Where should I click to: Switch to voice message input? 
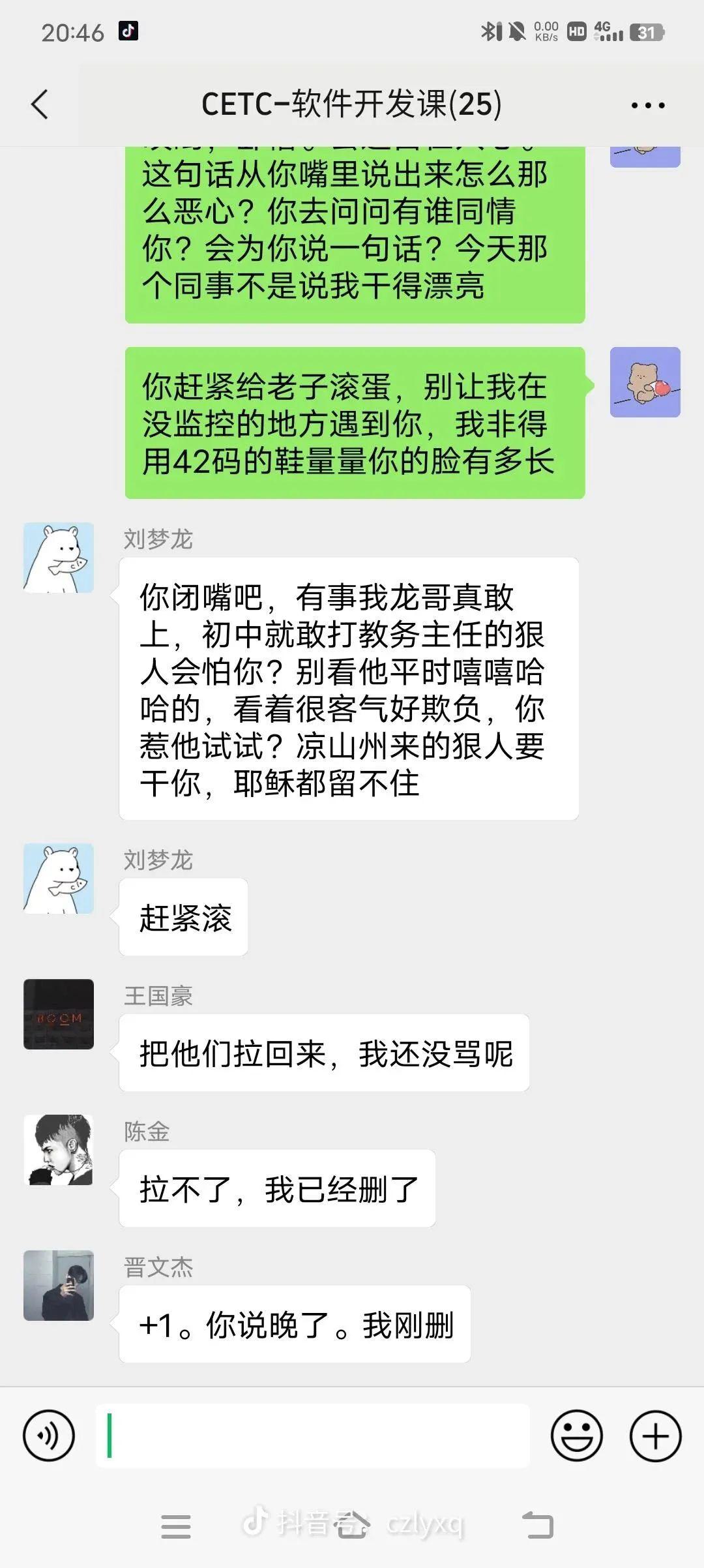(49, 1436)
